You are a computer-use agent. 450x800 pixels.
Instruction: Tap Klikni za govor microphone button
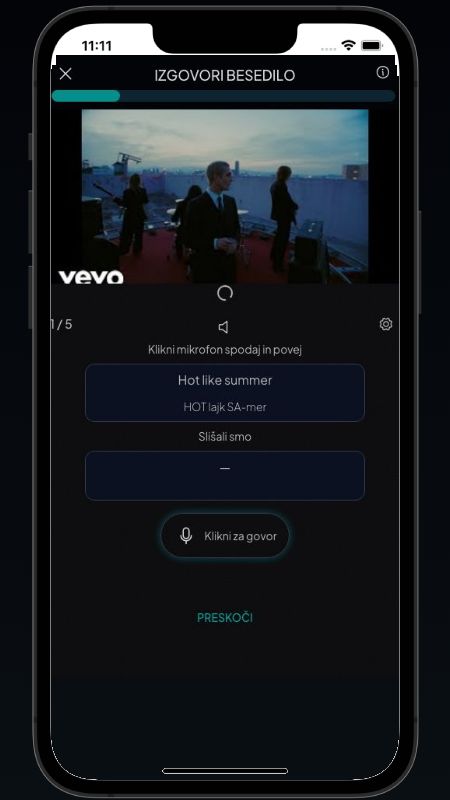pyautogui.click(x=225, y=536)
